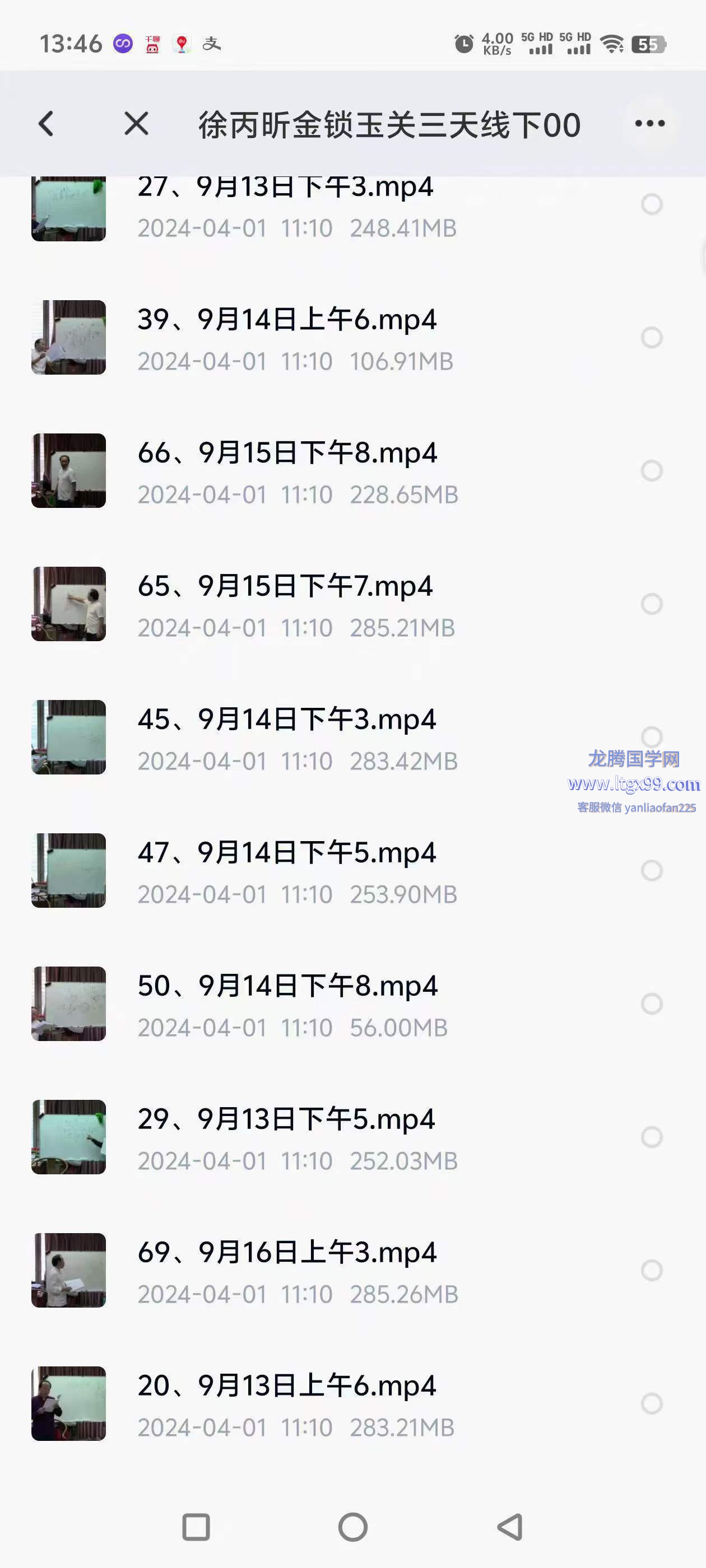
Task: Select the circle for 69、9月16日上午3.mp4
Action: (651, 1270)
